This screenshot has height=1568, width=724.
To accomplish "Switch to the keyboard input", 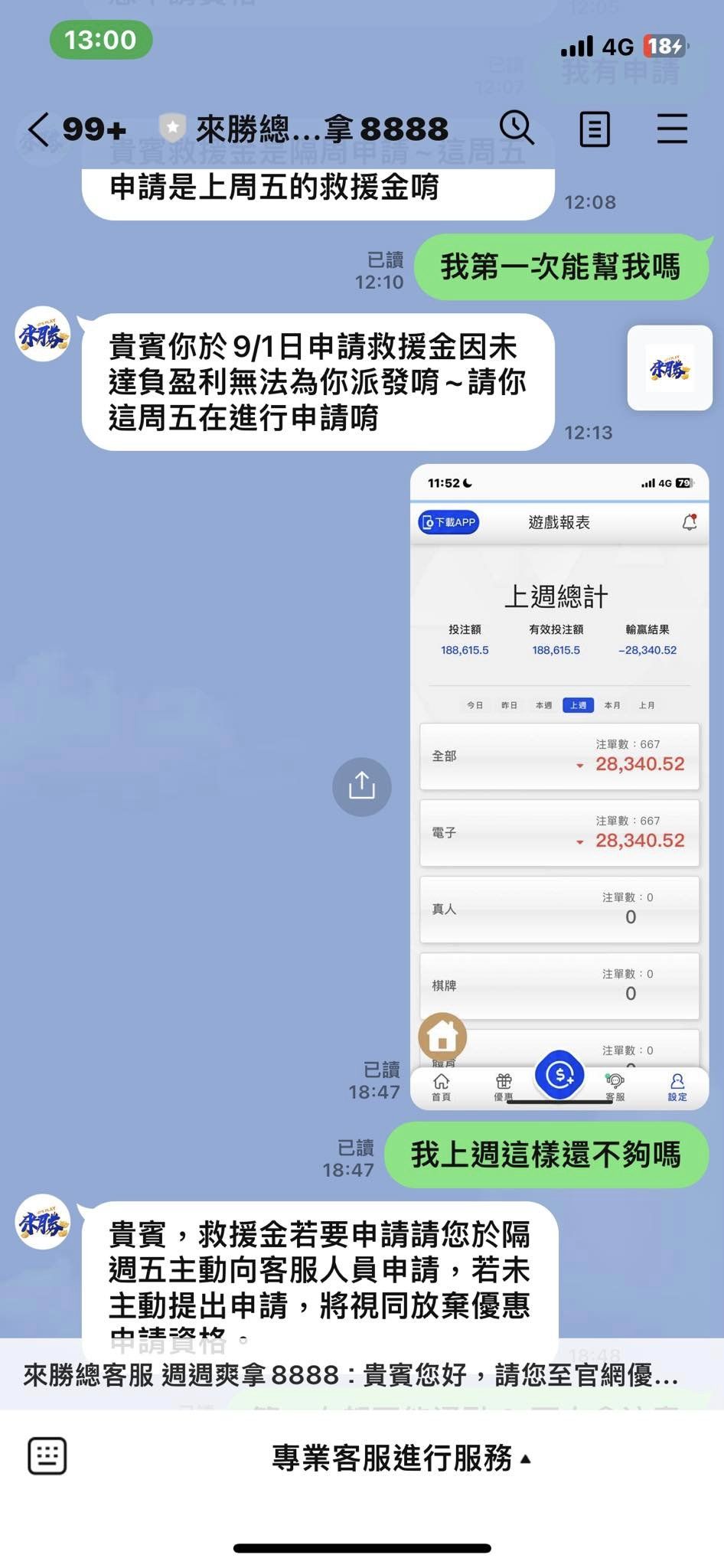I will coord(47,1456).
